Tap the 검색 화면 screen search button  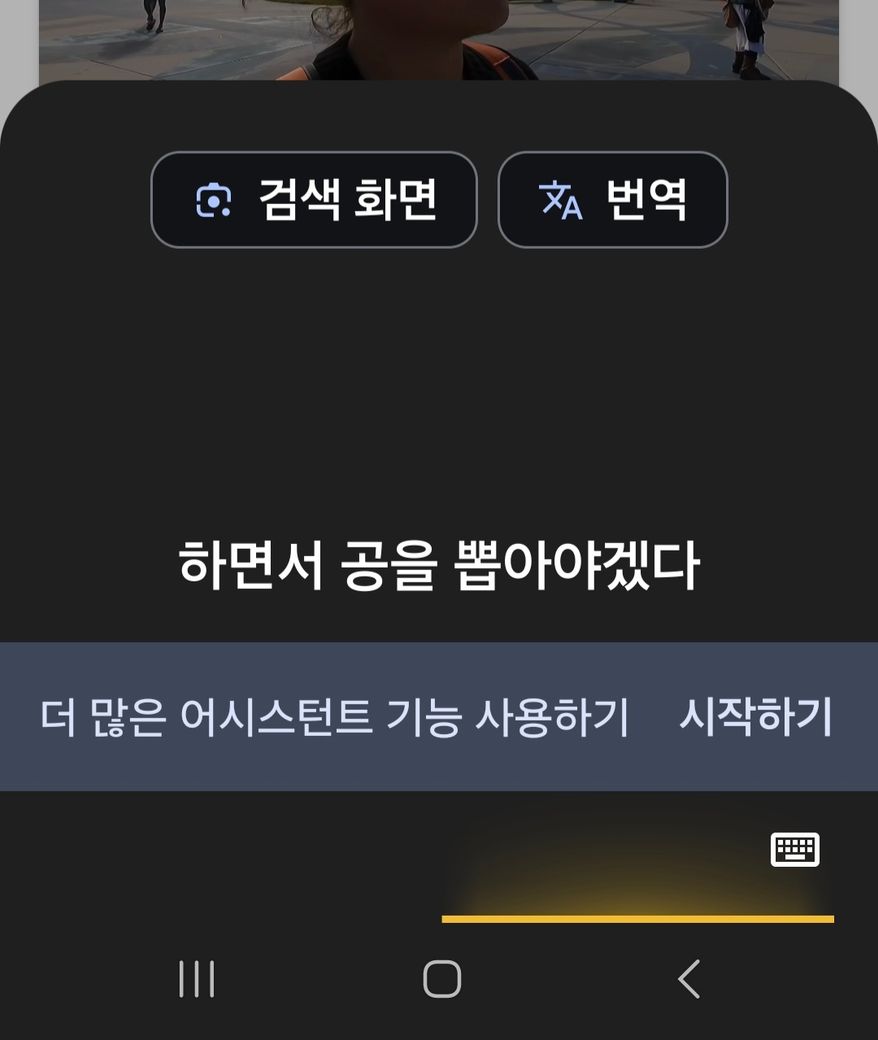coord(314,200)
